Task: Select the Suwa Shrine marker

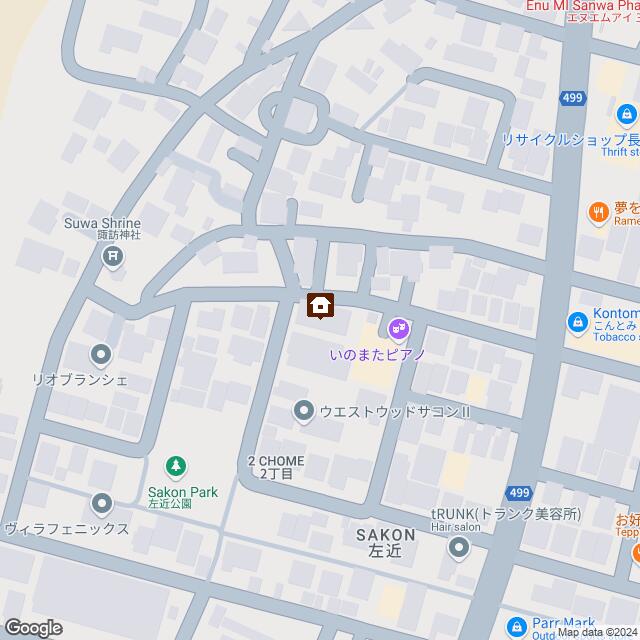Action: [x=112, y=257]
